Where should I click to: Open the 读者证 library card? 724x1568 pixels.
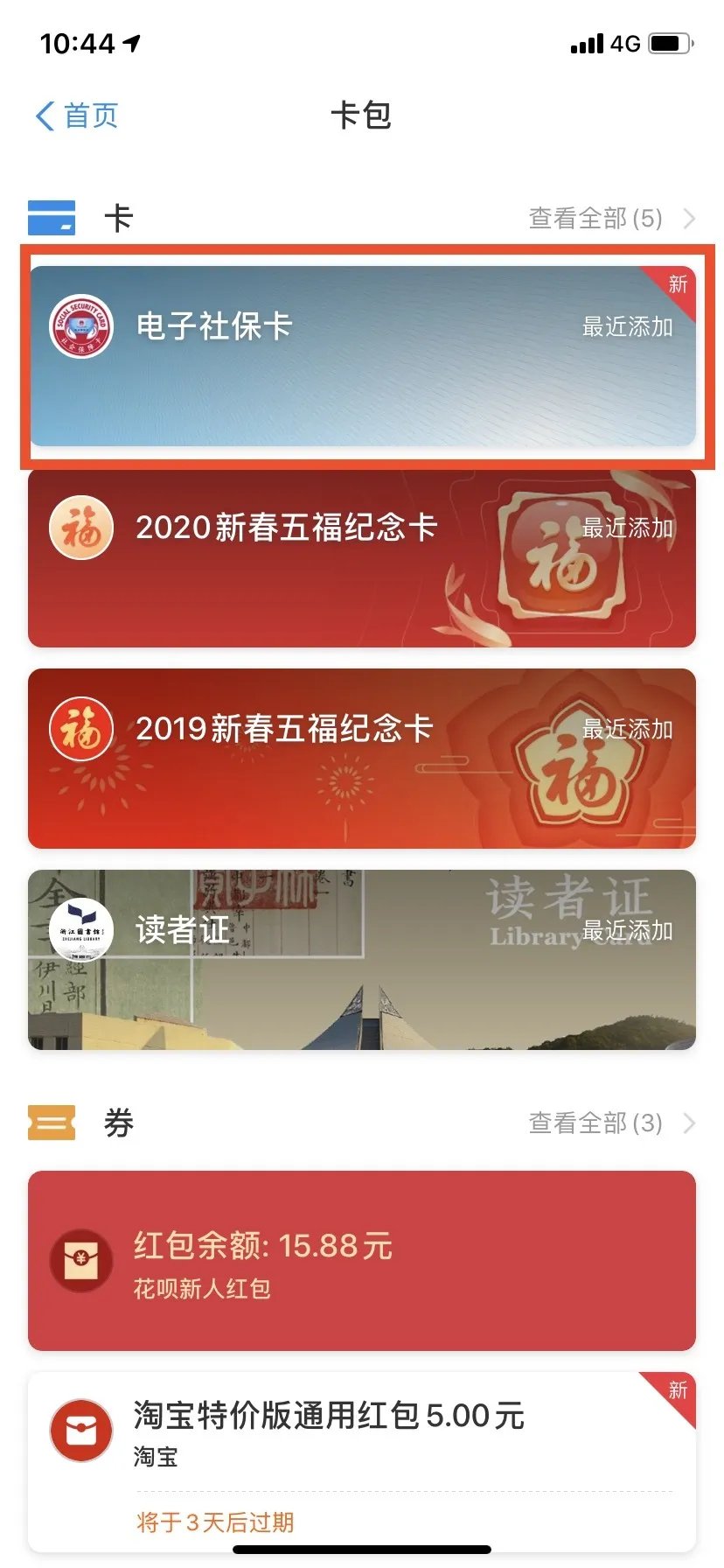[x=362, y=960]
